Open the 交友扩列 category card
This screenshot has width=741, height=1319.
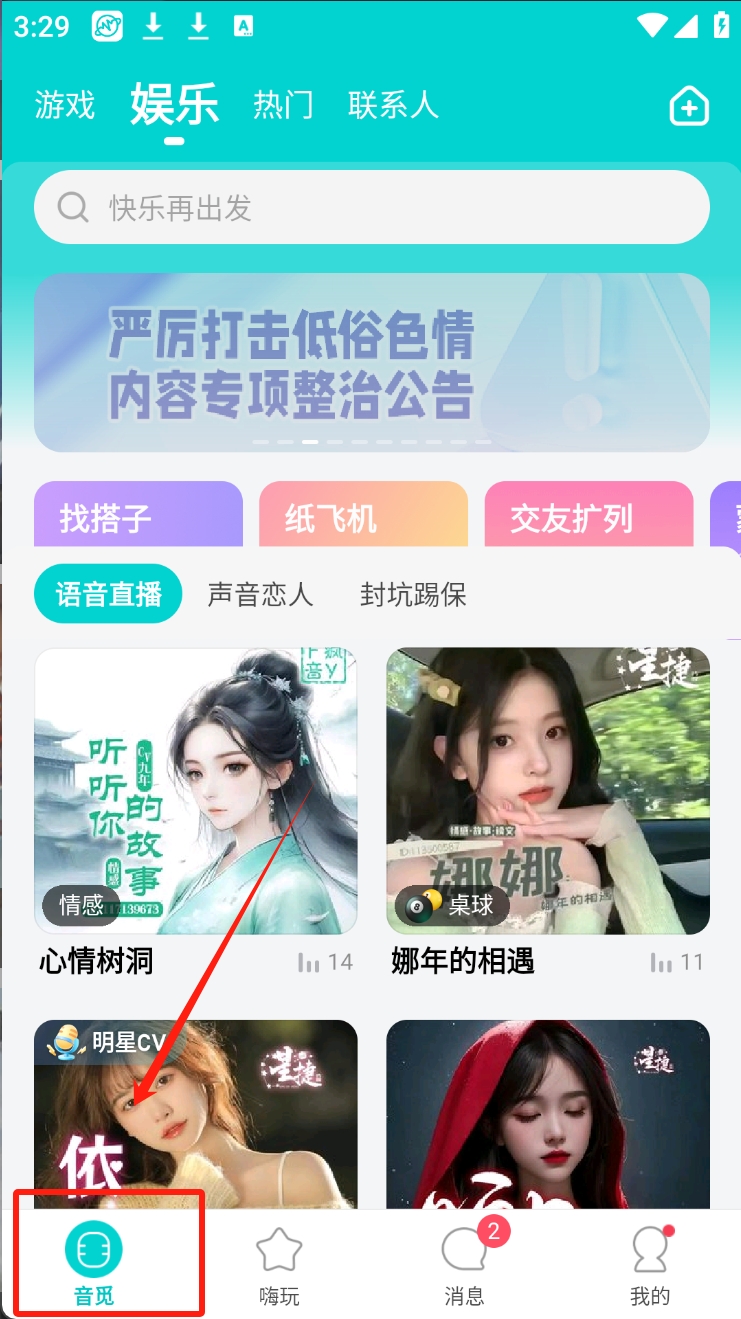point(589,516)
